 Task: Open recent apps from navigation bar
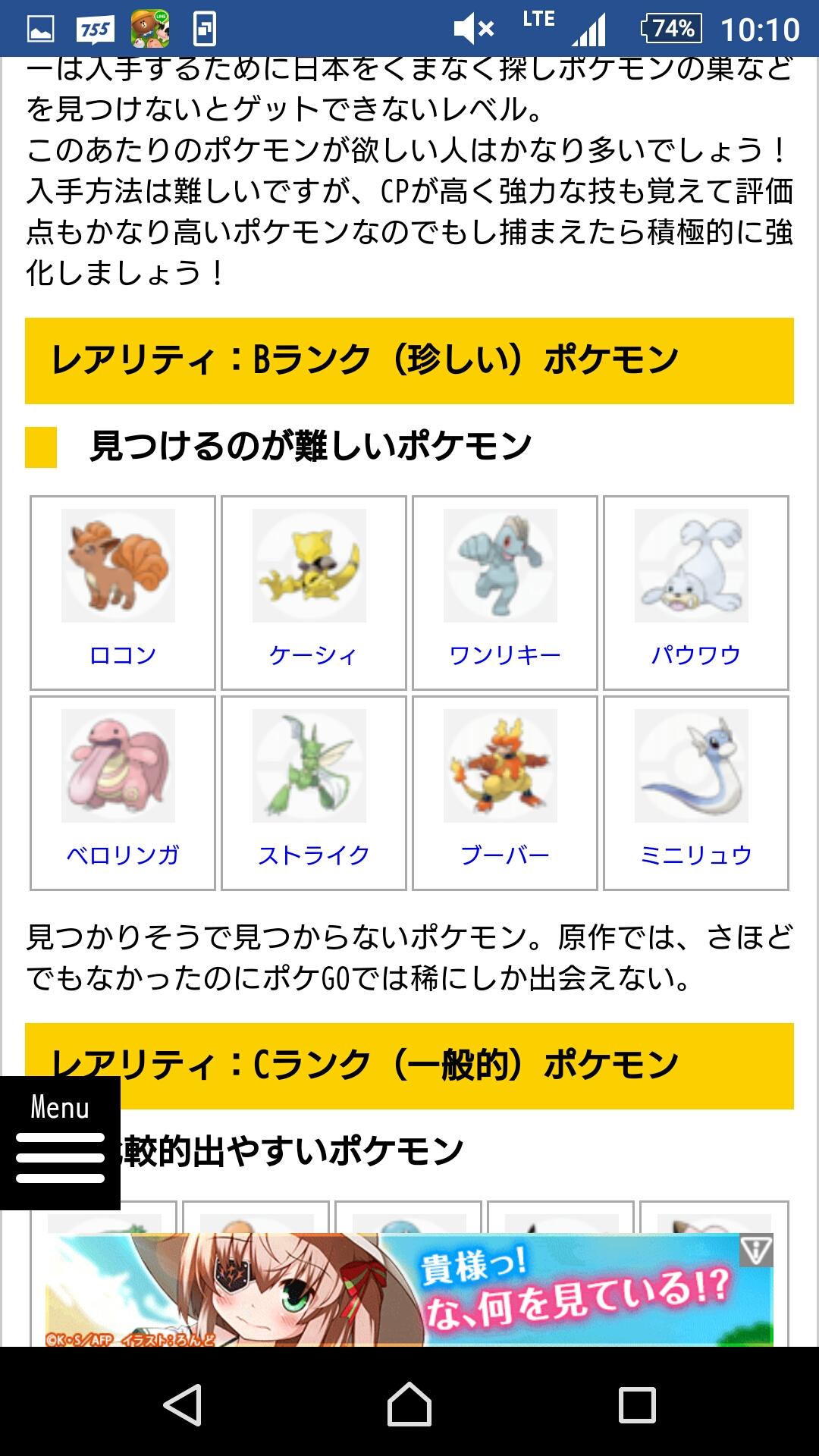tap(637, 1404)
